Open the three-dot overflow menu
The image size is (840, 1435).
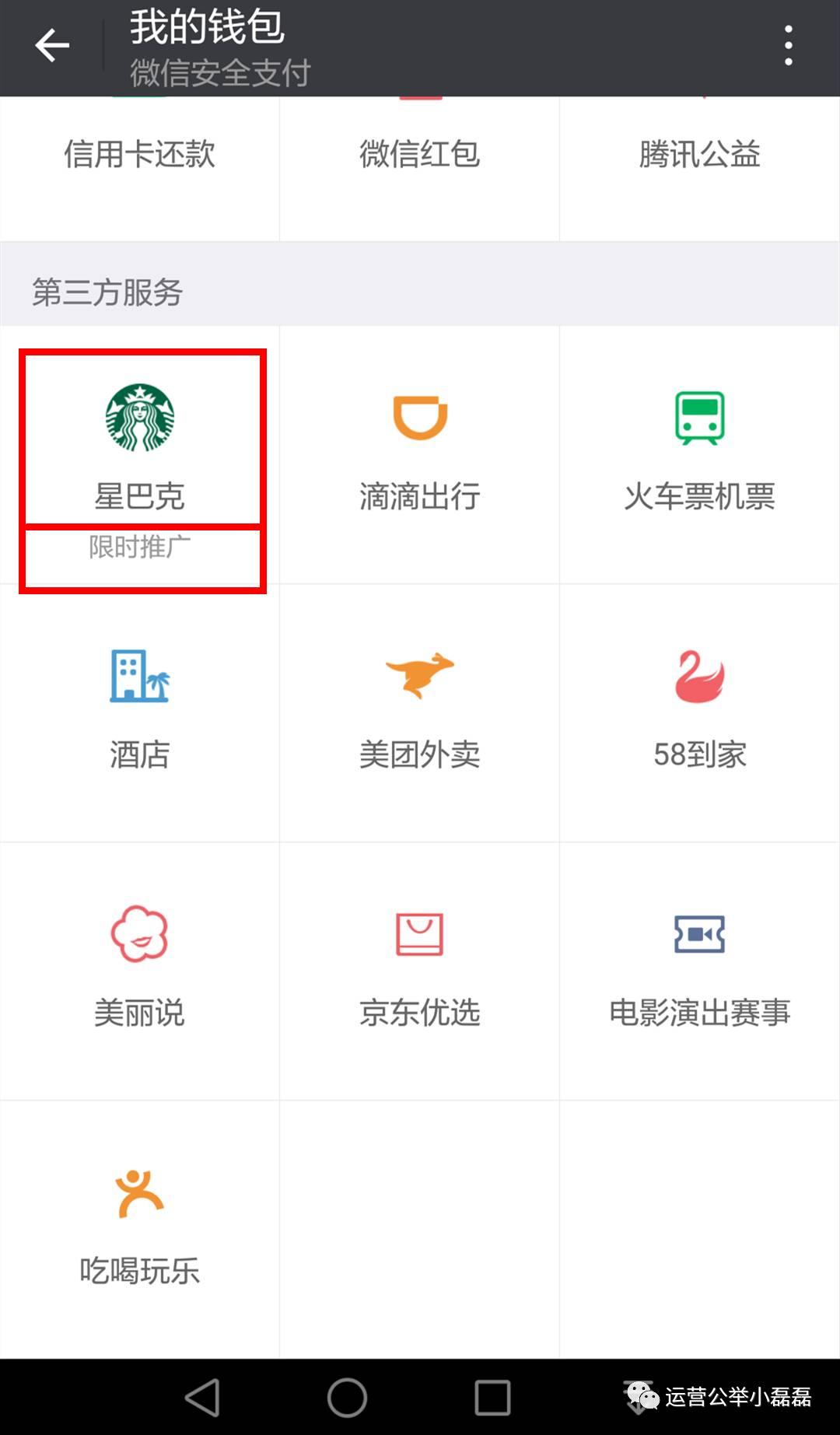click(x=788, y=46)
